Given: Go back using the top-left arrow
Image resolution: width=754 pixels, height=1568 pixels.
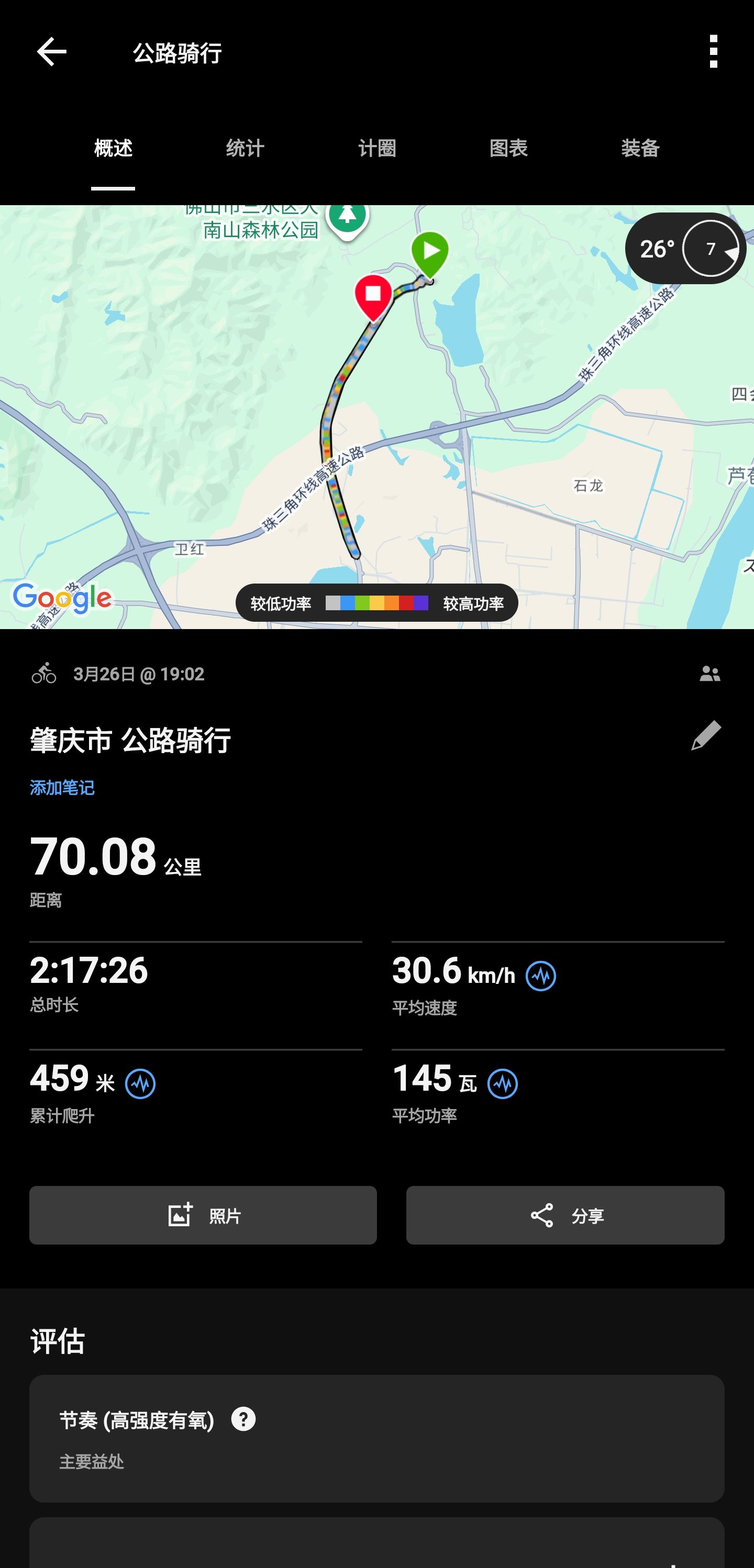Looking at the screenshot, I should [51, 52].
